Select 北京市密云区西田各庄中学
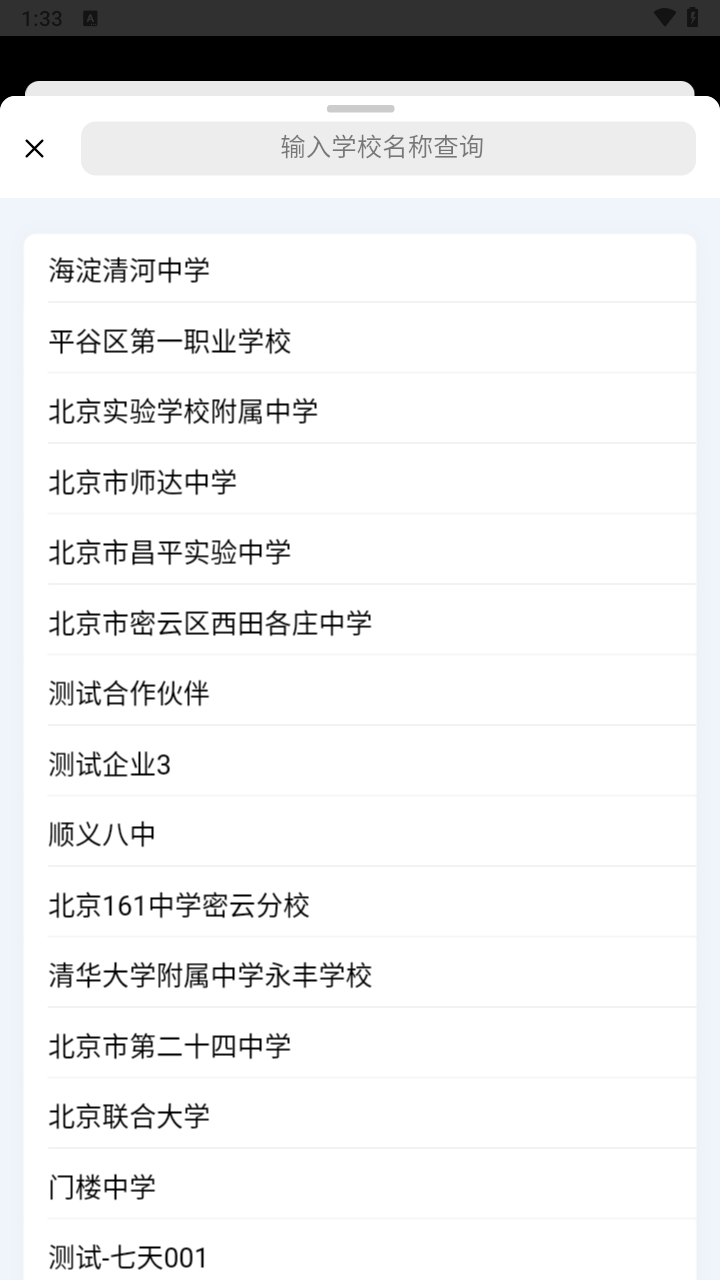The height and width of the screenshot is (1280, 720). point(210,623)
